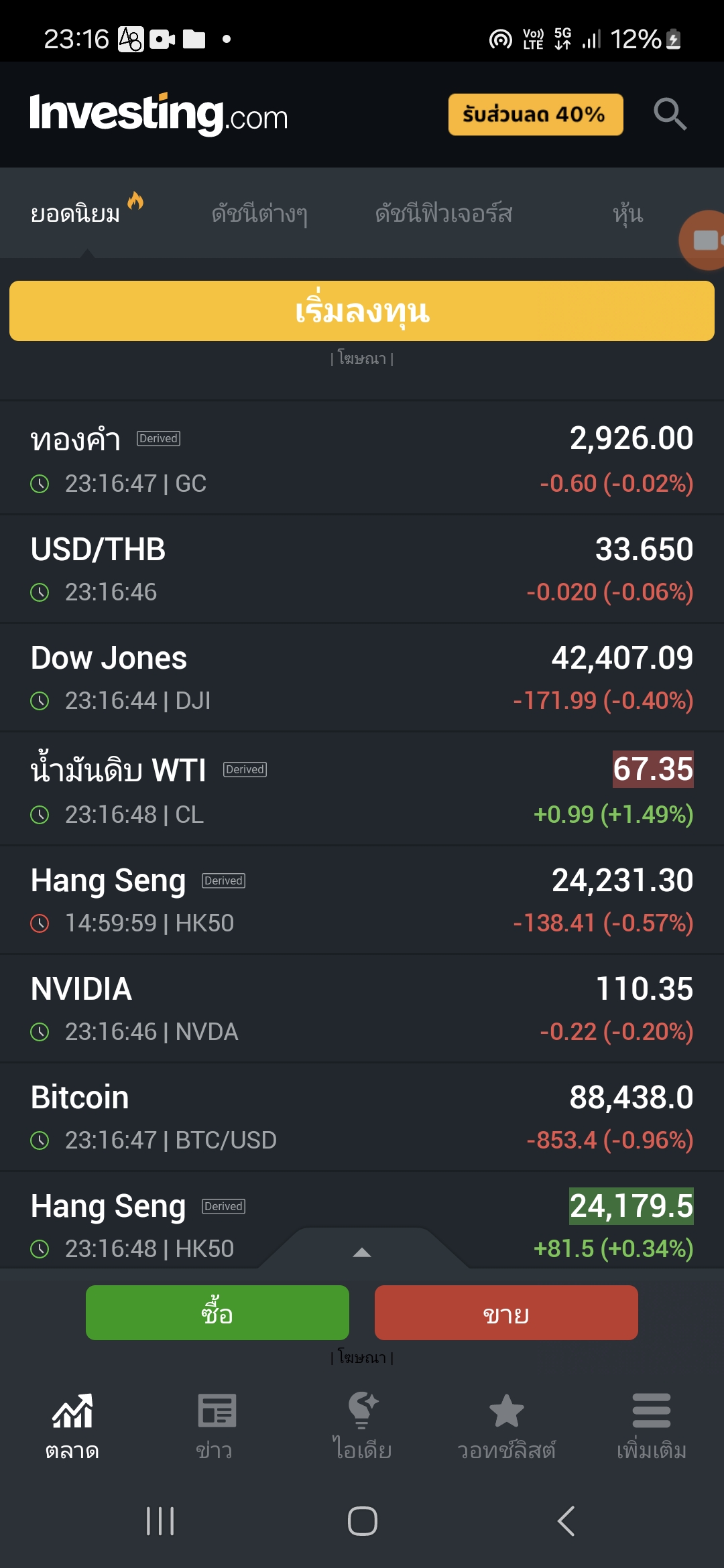Expand the ad panel with up arrow
The width and height of the screenshot is (724, 1568).
coord(362,1251)
